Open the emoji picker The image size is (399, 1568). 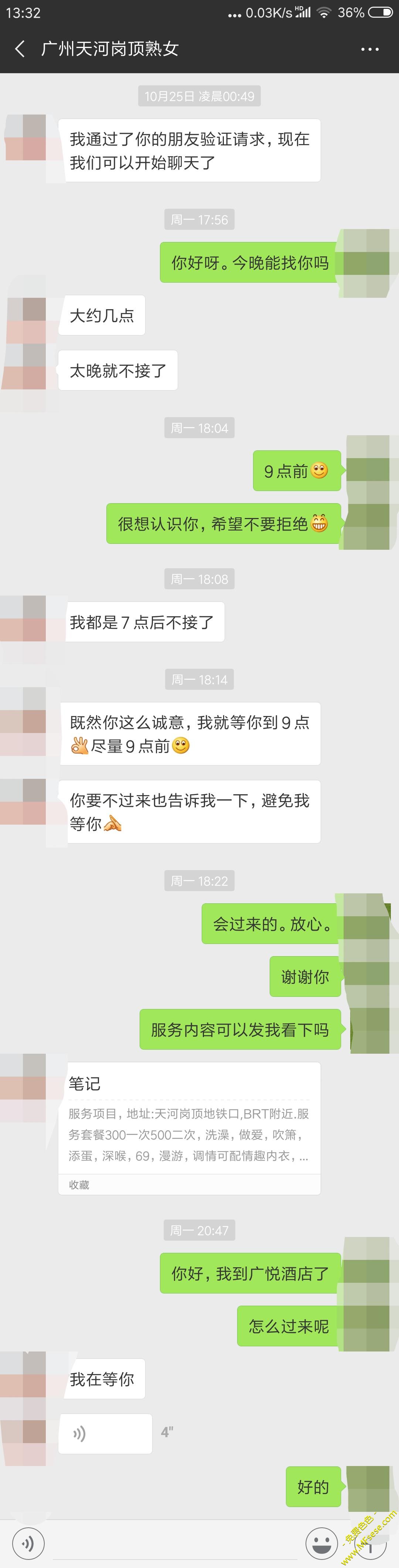pyautogui.click(x=321, y=1543)
